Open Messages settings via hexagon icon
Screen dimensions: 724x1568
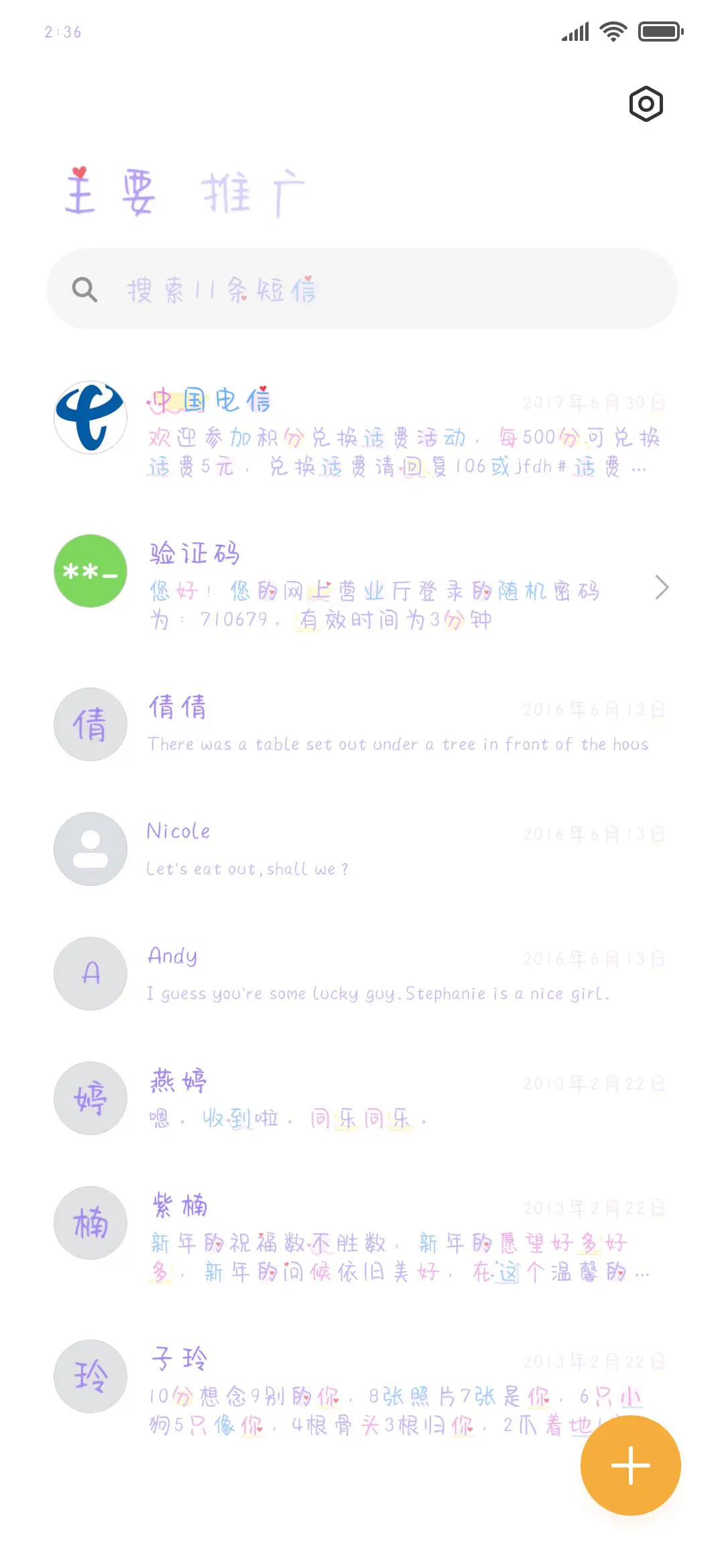point(646,104)
